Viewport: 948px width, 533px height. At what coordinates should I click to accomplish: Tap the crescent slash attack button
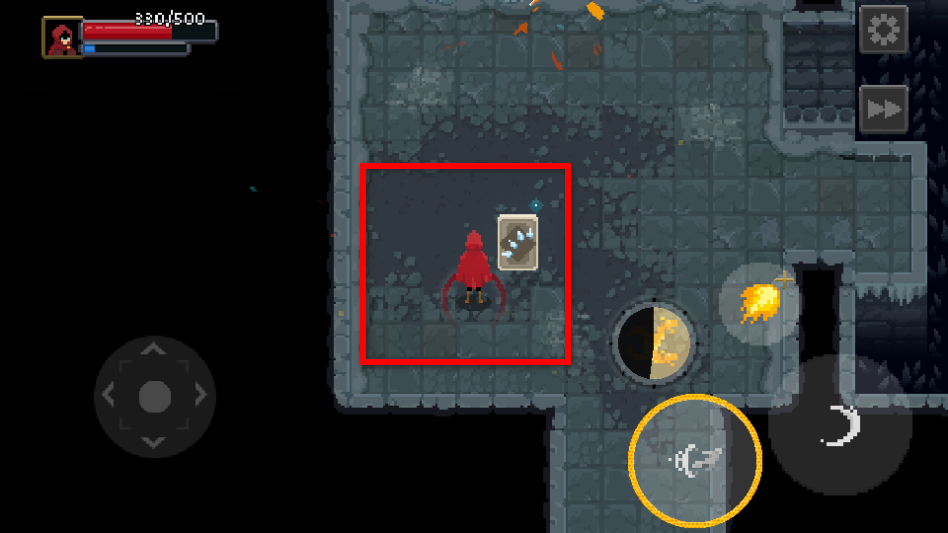[x=840, y=426]
